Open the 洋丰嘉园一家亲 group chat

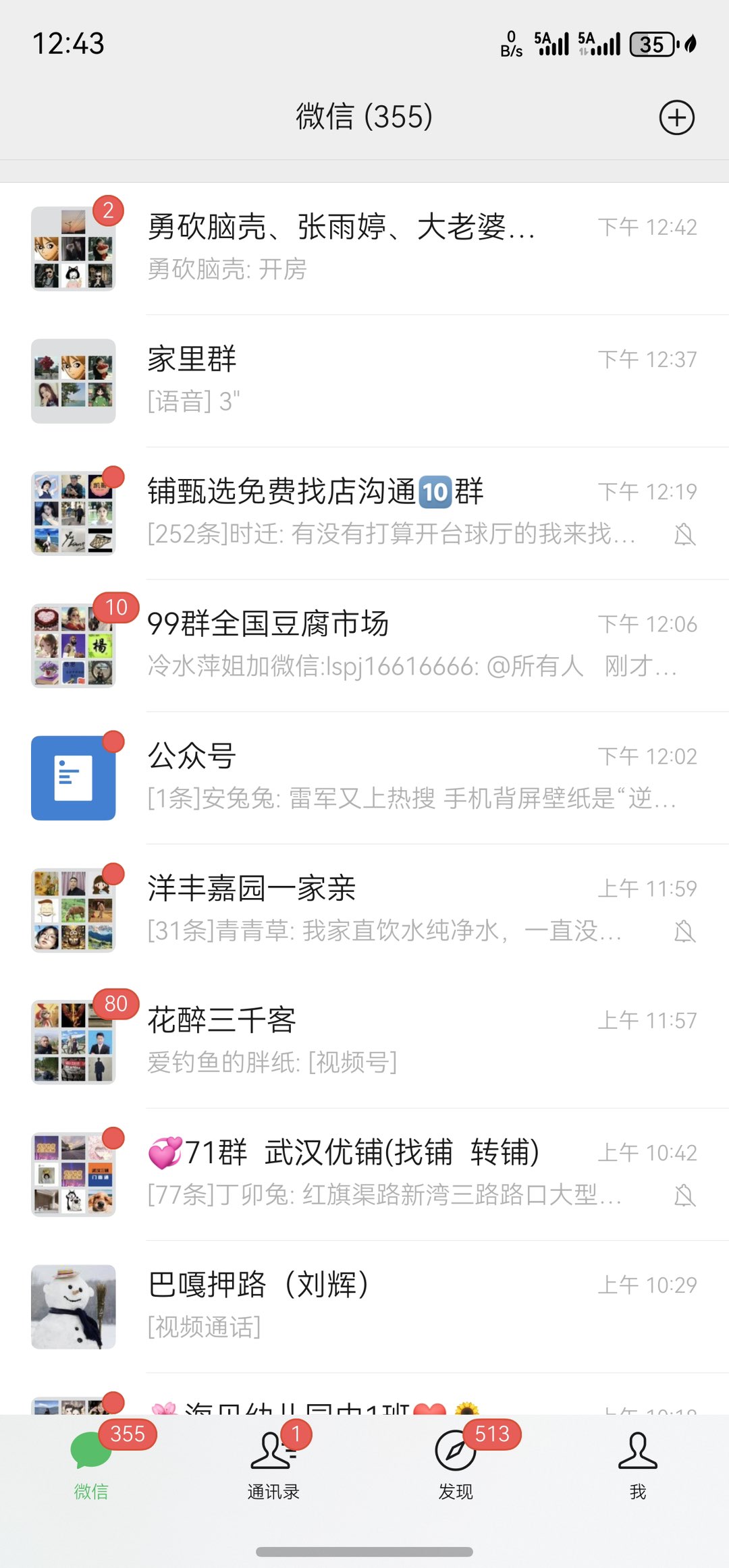(364, 909)
